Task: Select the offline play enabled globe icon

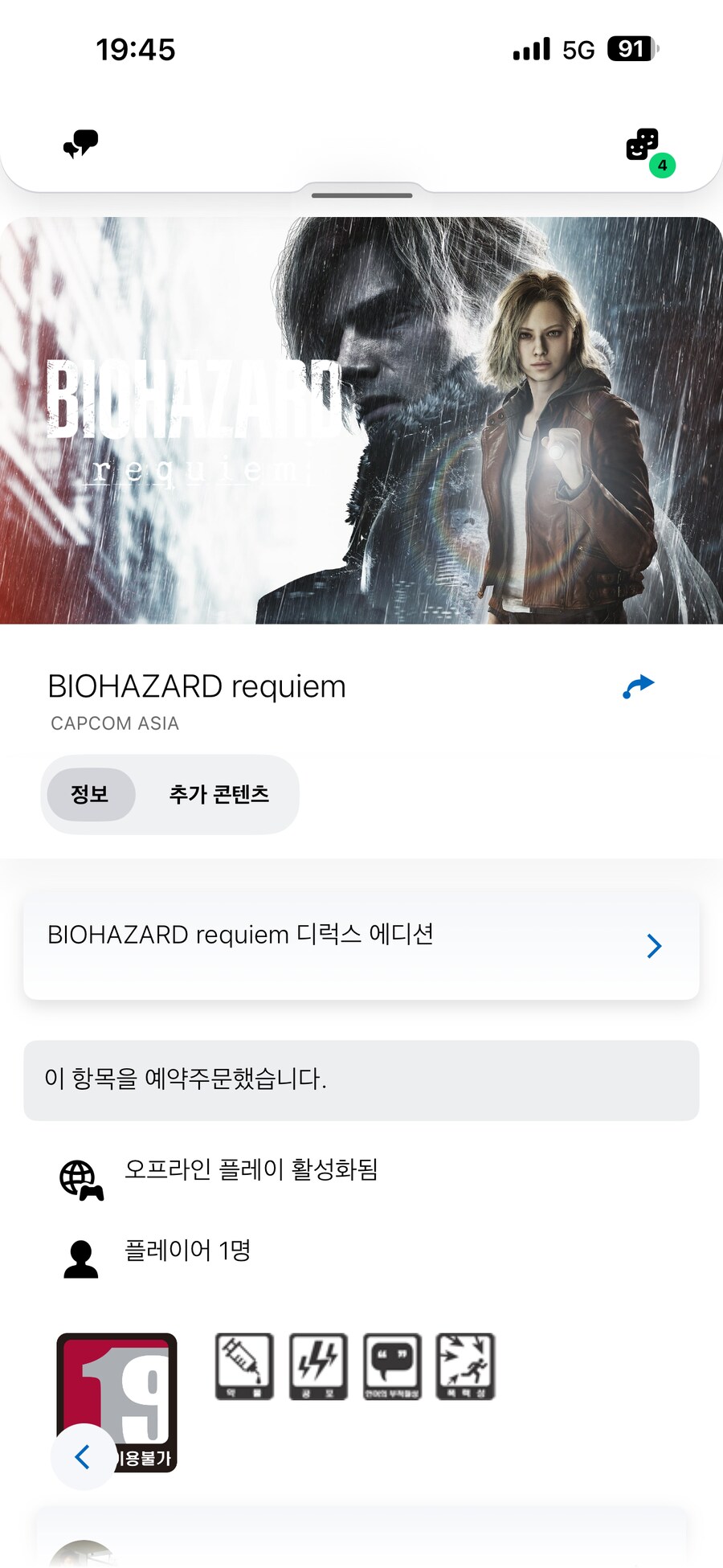Action: [80, 1180]
